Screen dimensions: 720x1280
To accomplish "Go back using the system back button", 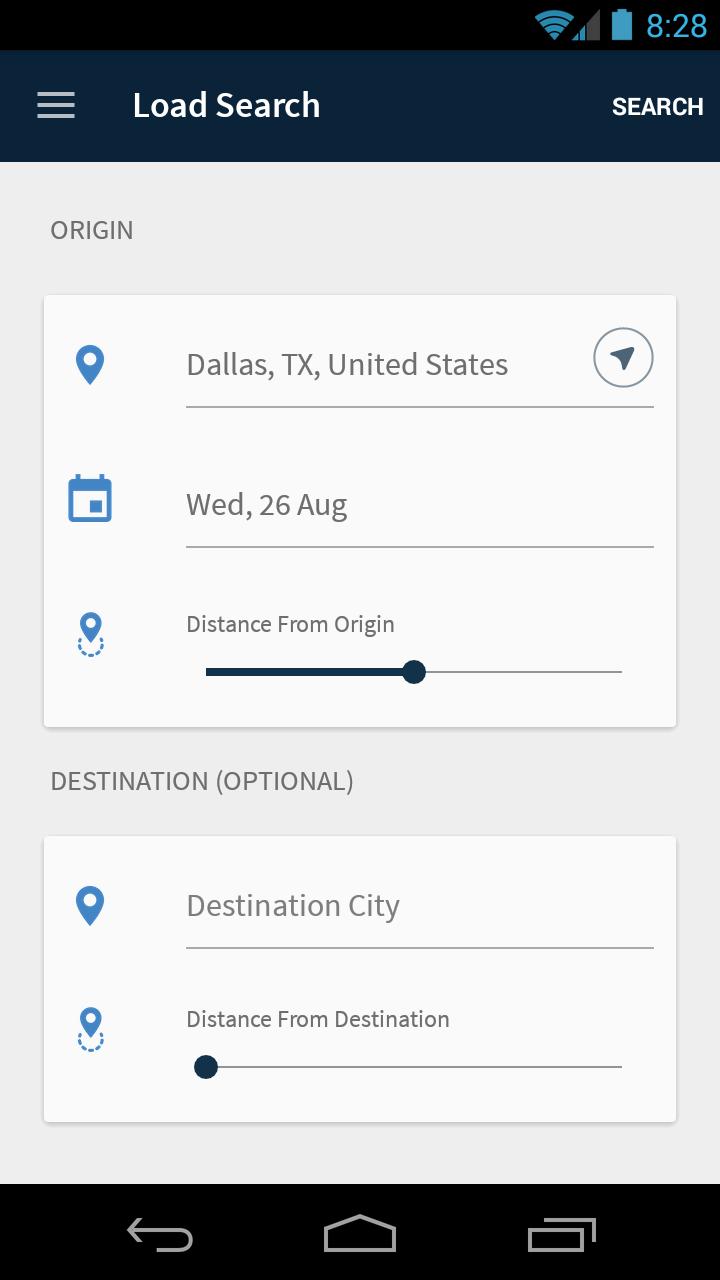I will coord(160,1235).
